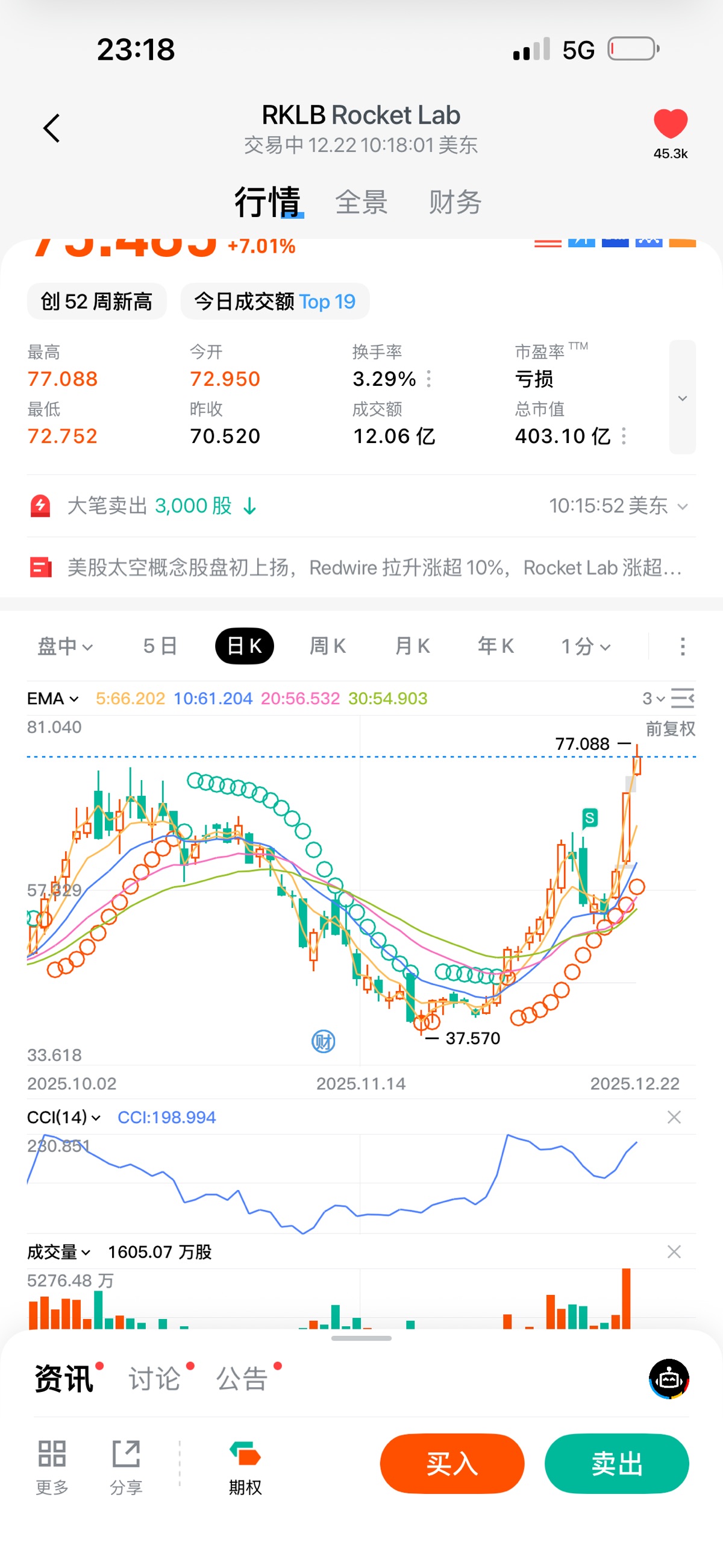Select the 年K yearly chart
Image resolution: width=723 pixels, height=1568 pixels.
[495, 646]
